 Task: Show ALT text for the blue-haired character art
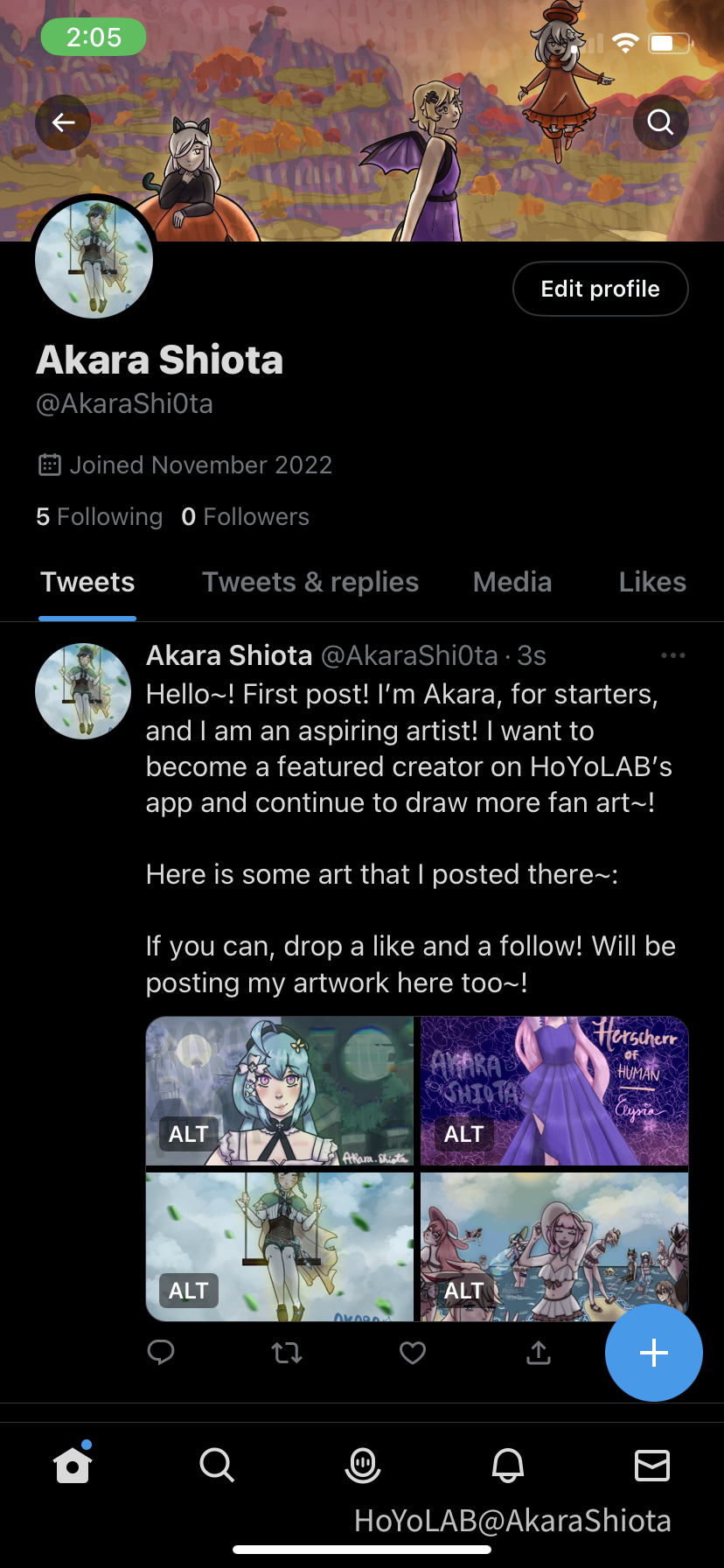point(187,1134)
